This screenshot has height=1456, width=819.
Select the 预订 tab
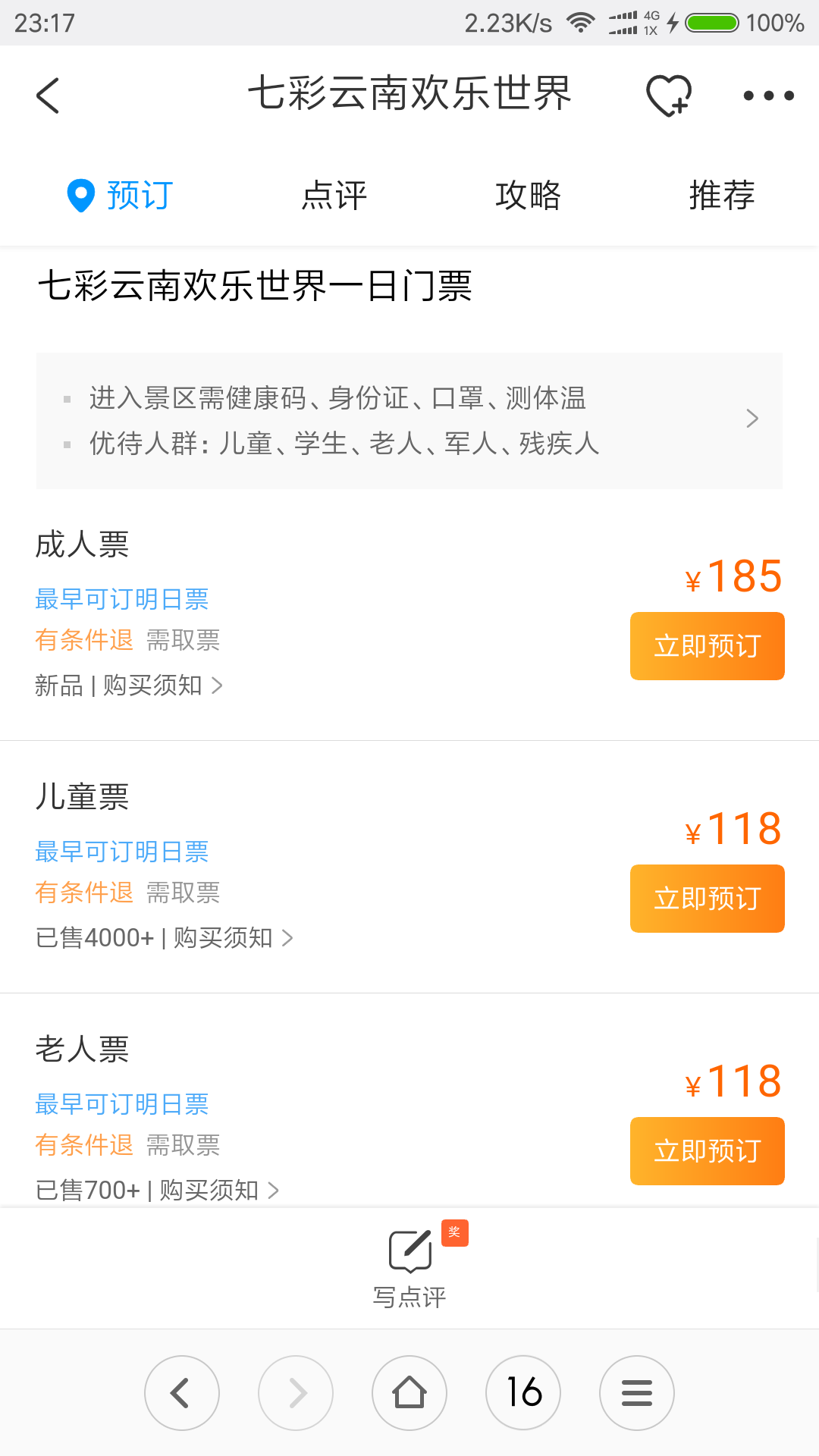[x=121, y=196]
